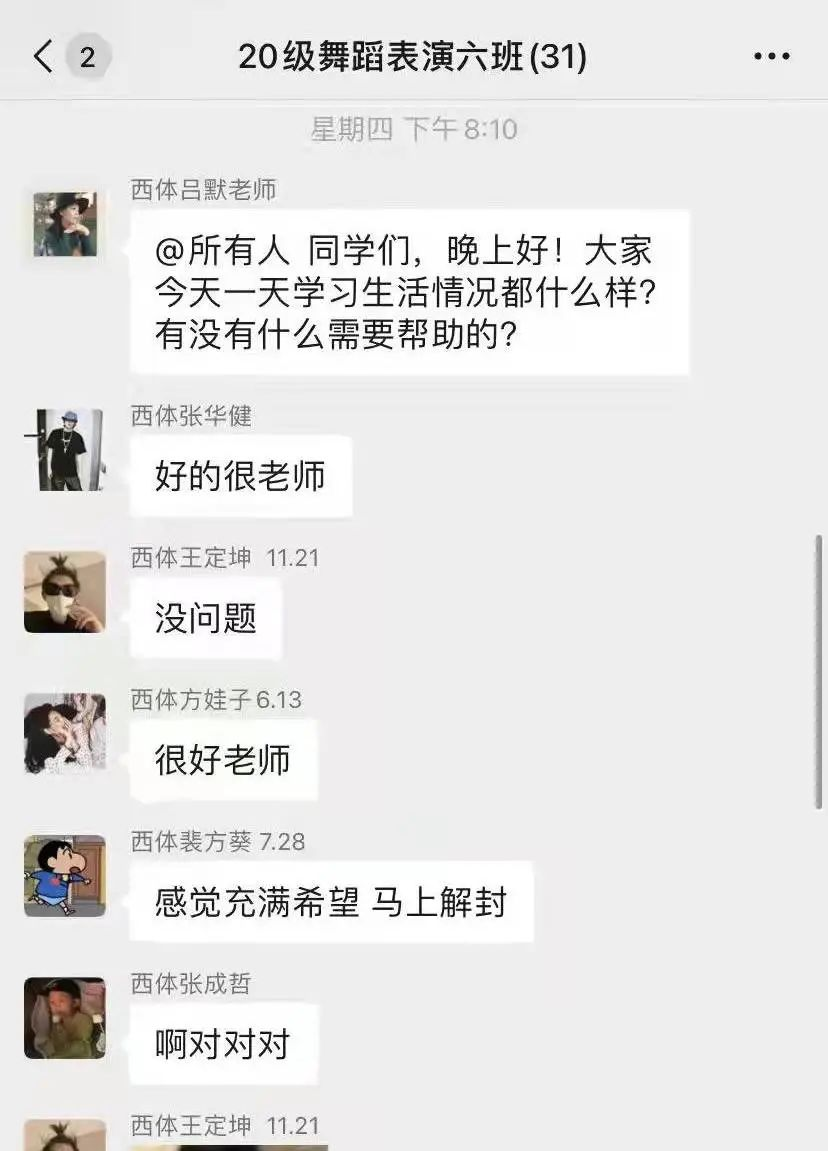Open 西体裴方葵's cartoon avatar
The height and width of the screenshot is (1151, 828).
point(65,876)
